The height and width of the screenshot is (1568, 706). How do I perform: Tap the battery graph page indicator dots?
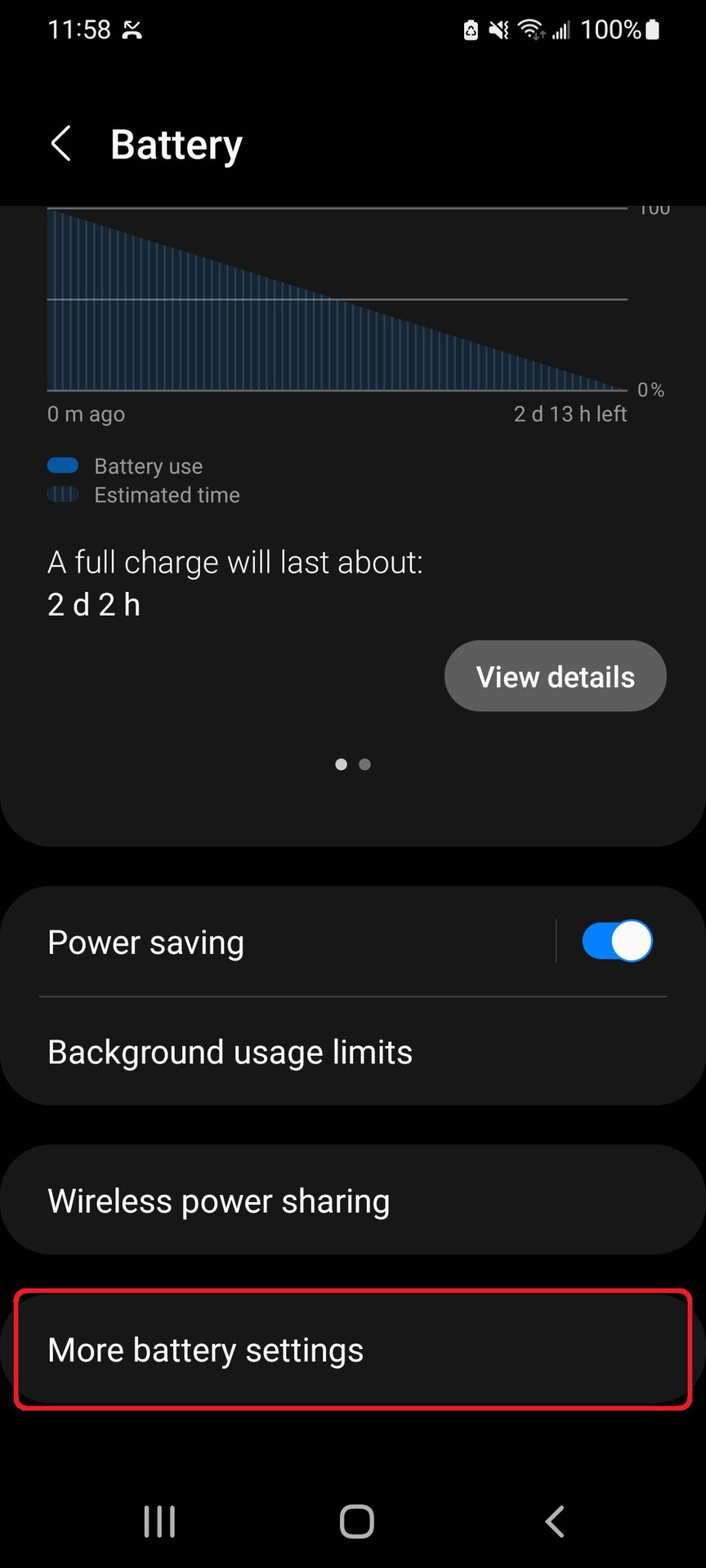(x=353, y=764)
